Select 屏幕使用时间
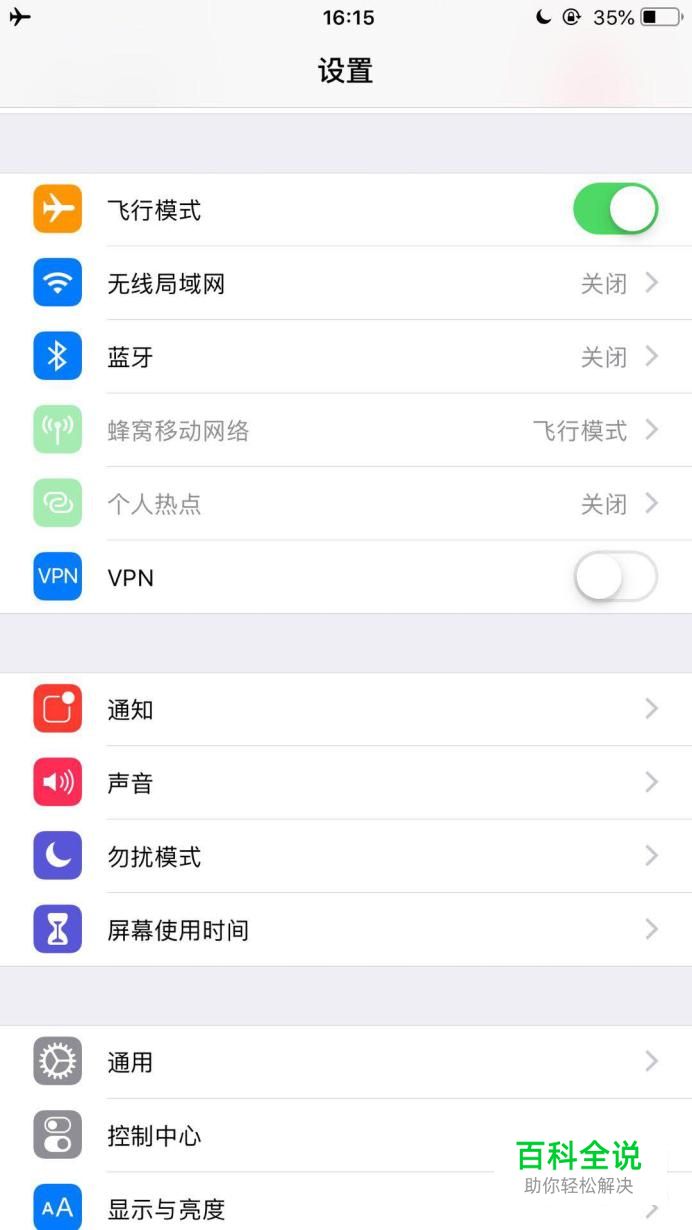The image size is (692, 1230). [345, 930]
